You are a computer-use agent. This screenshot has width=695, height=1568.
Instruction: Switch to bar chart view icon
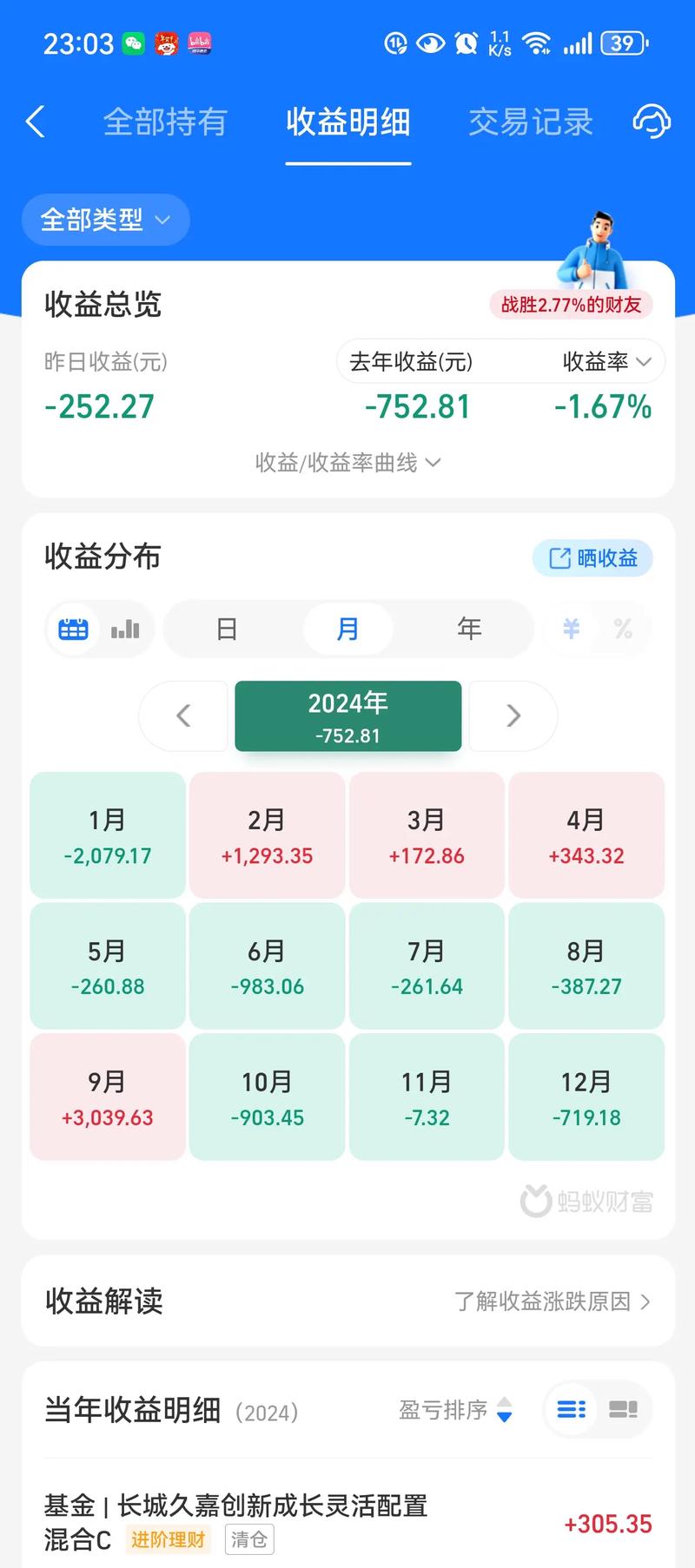click(124, 629)
